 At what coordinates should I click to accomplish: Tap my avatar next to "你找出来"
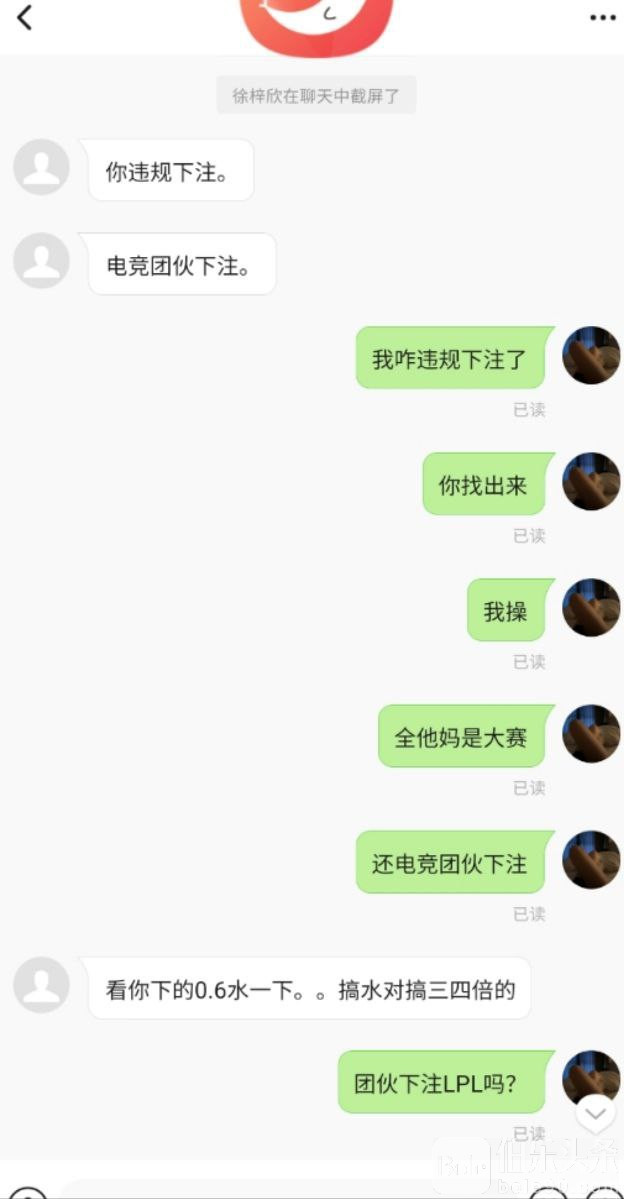point(591,481)
